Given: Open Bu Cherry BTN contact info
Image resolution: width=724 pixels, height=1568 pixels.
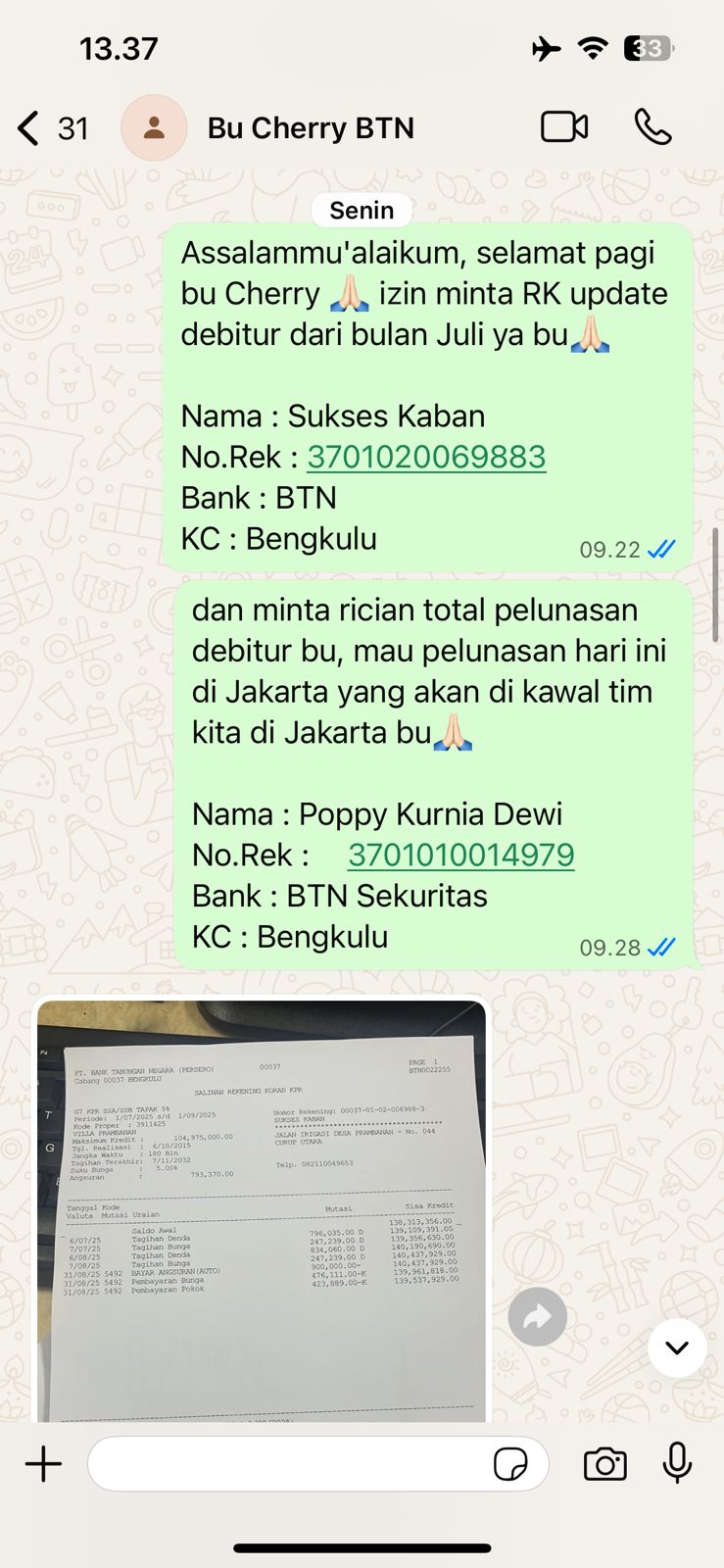Looking at the screenshot, I should 310,128.
